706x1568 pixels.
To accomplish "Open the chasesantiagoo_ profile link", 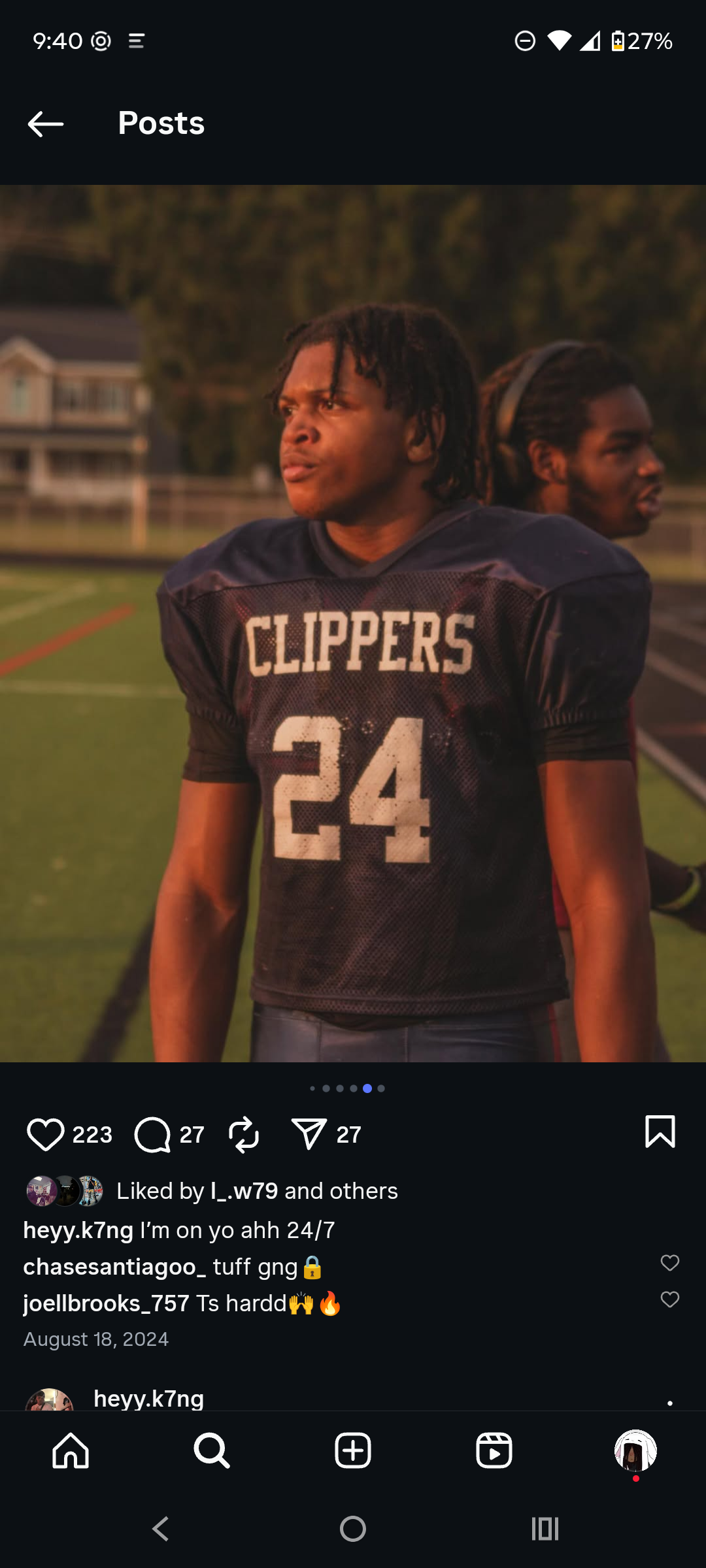I will click(114, 1267).
